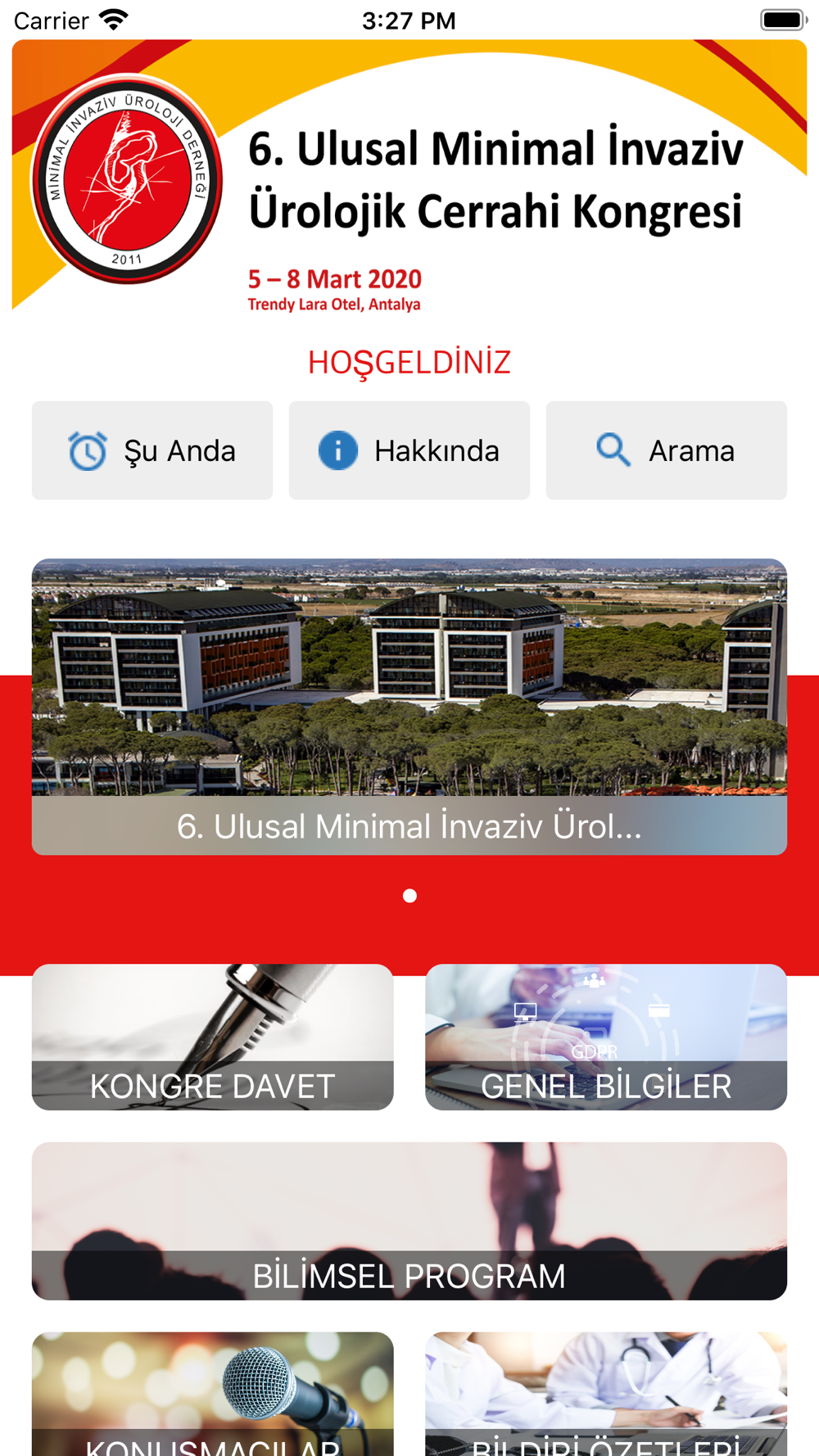Open the KONGRE DAVET tile

(213, 1037)
